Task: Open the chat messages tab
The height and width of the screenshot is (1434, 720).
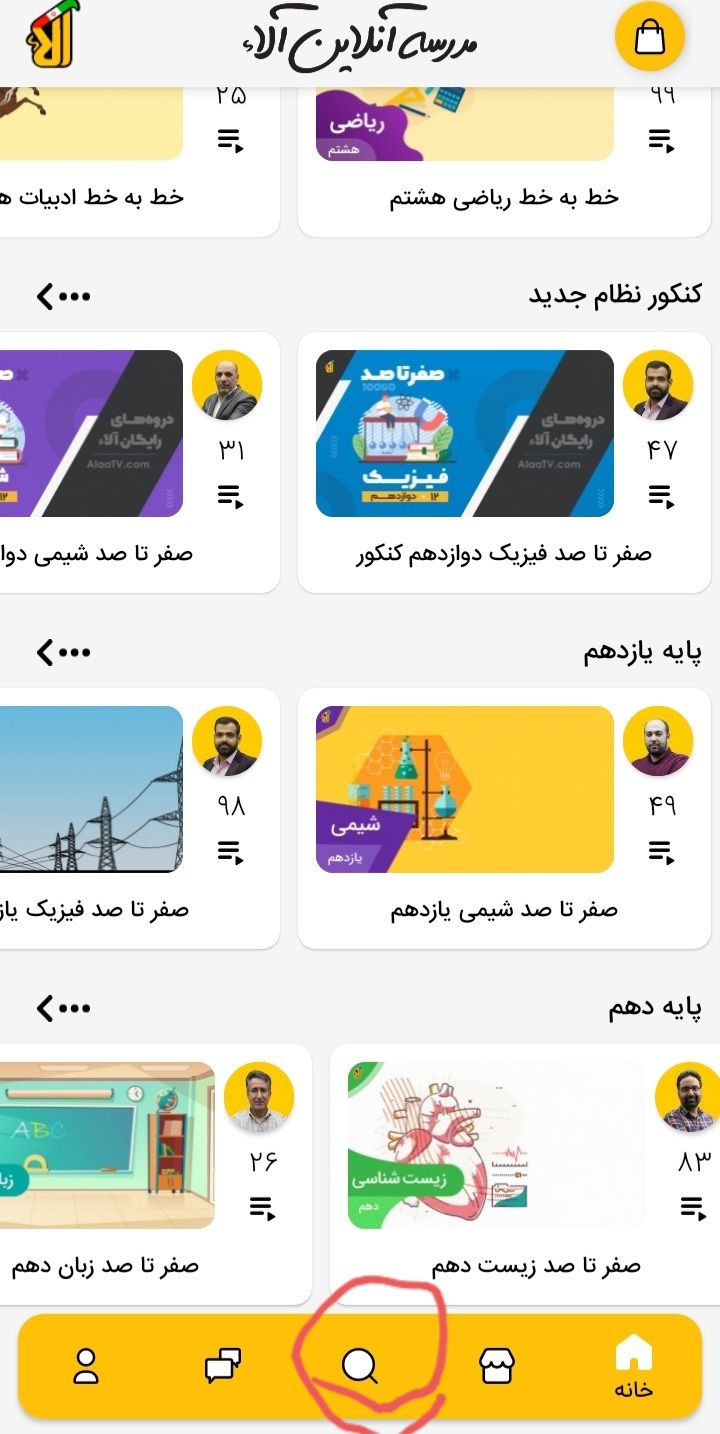Action: point(222,1366)
